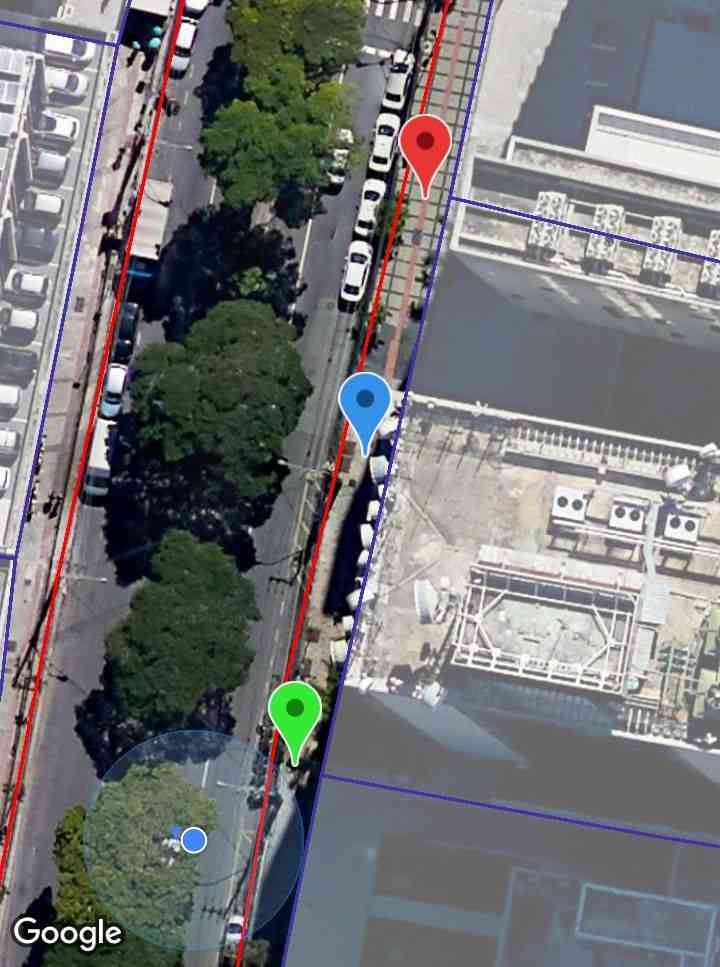Select the red map pin
This screenshot has width=720, height=967.
coord(425,145)
